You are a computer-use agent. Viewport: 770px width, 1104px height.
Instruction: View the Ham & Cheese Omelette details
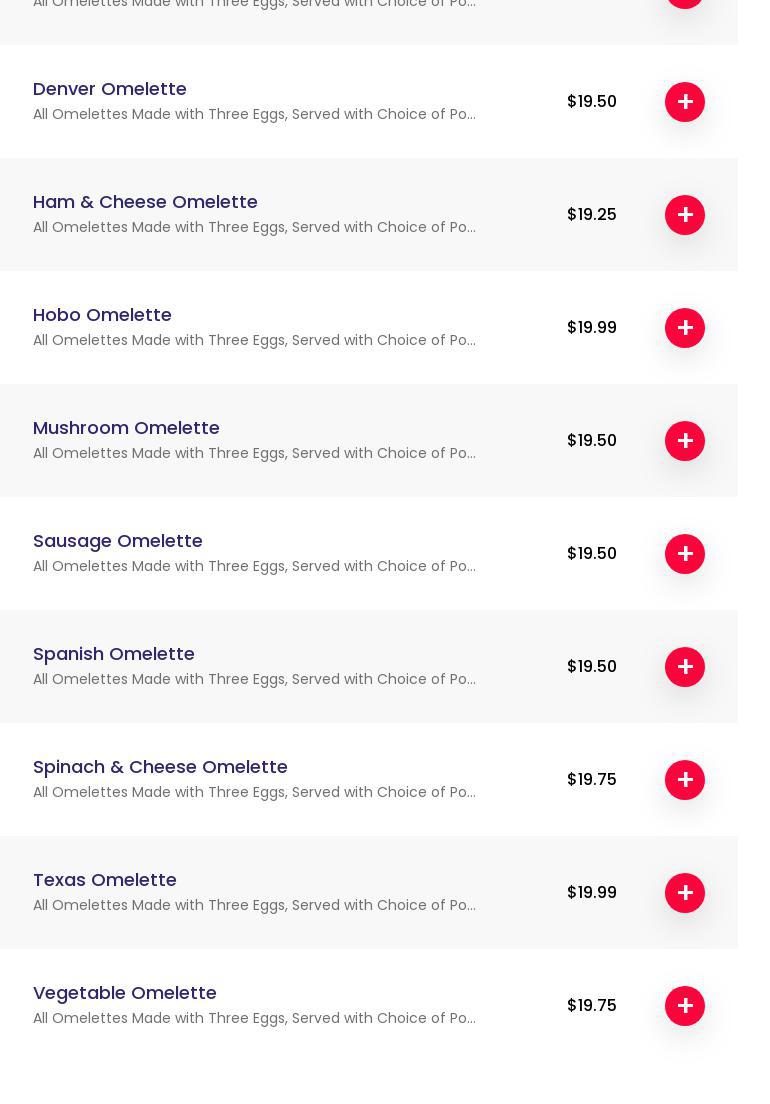pyautogui.click(x=145, y=202)
